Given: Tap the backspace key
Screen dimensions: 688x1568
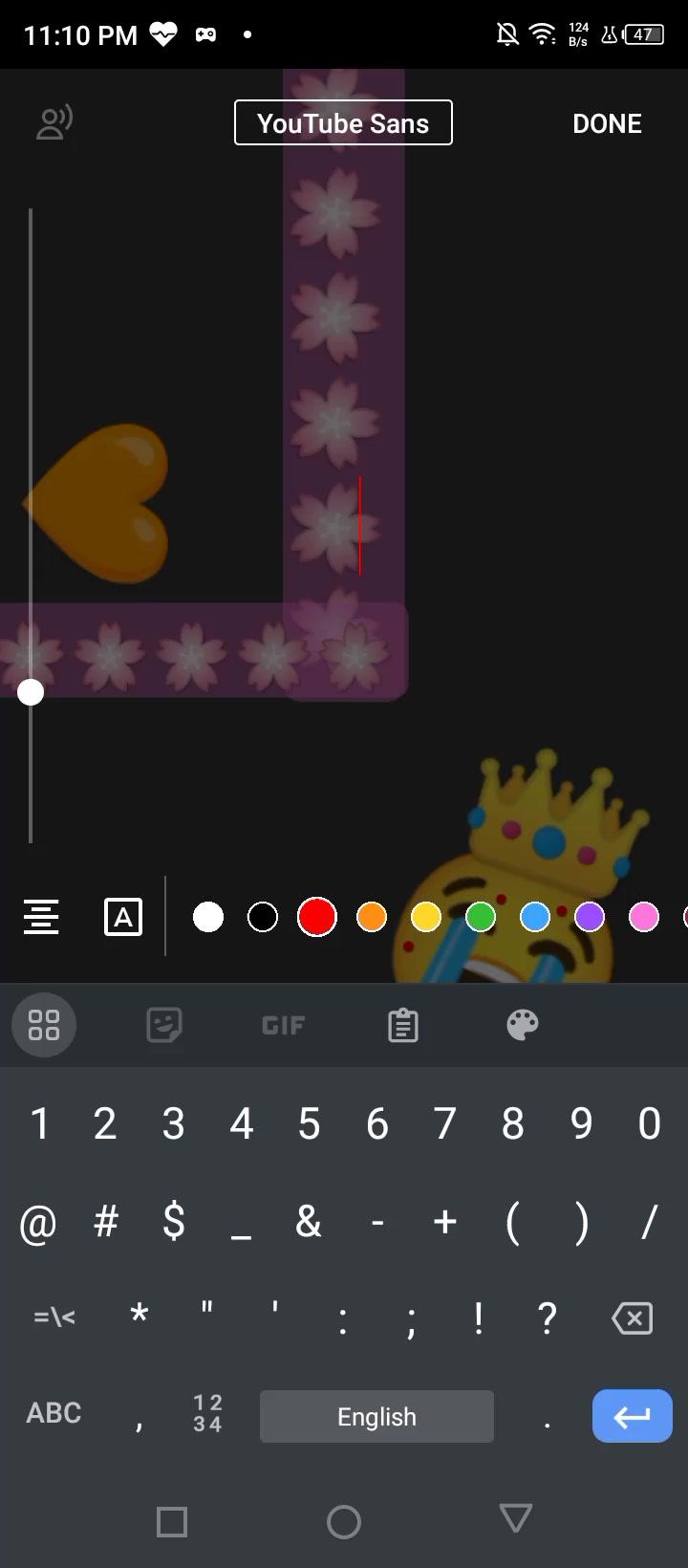Looking at the screenshot, I should pos(632,1318).
